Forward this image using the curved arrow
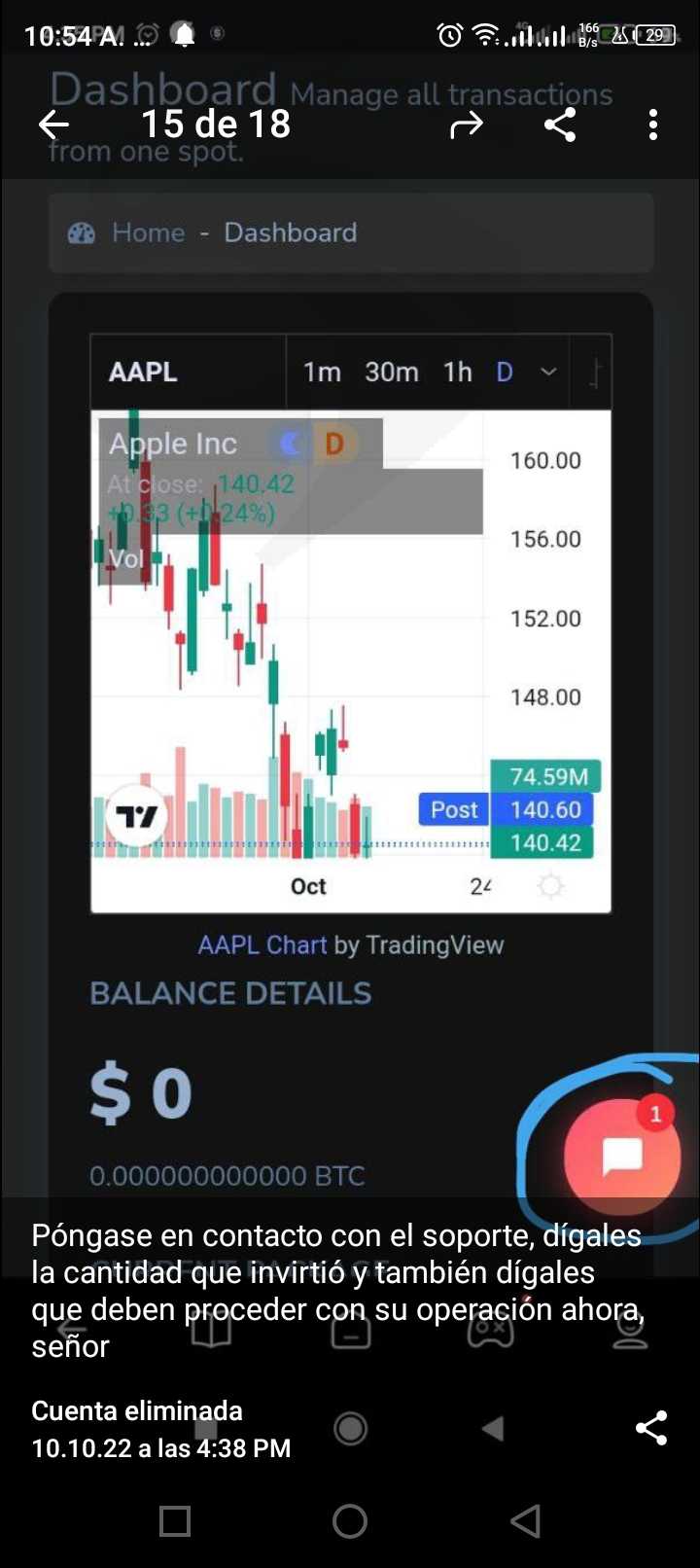The image size is (700, 1568). pyautogui.click(x=467, y=125)
